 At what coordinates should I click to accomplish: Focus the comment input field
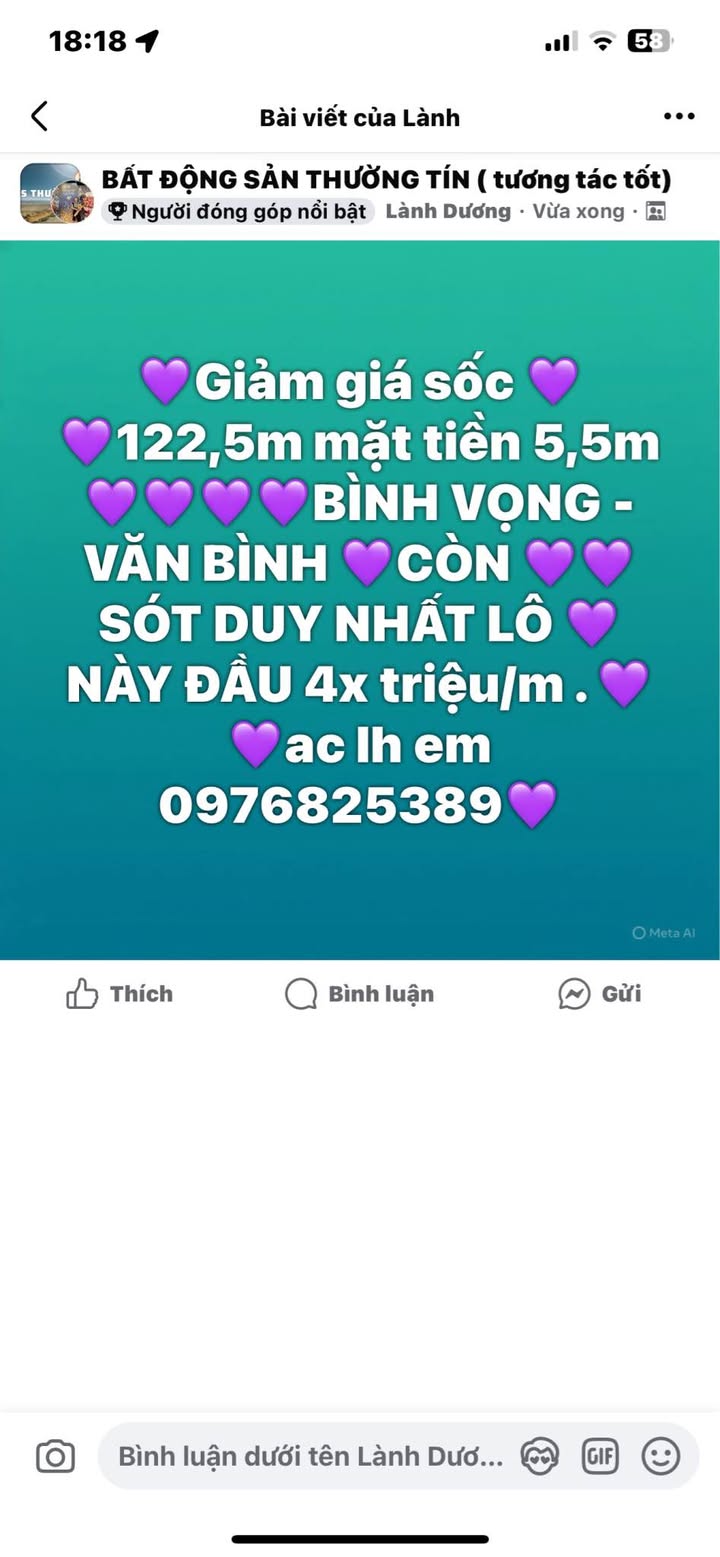pos(310,1456)
